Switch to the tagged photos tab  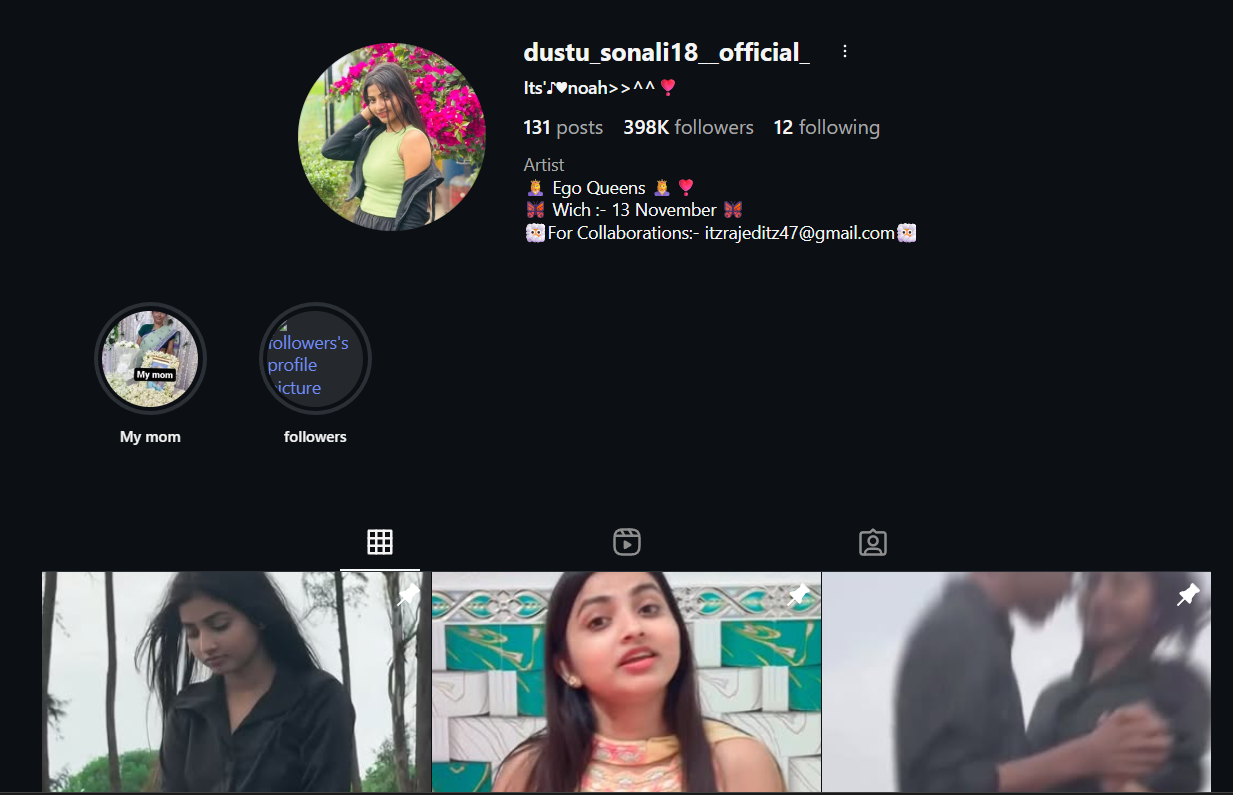coord(873,542)
